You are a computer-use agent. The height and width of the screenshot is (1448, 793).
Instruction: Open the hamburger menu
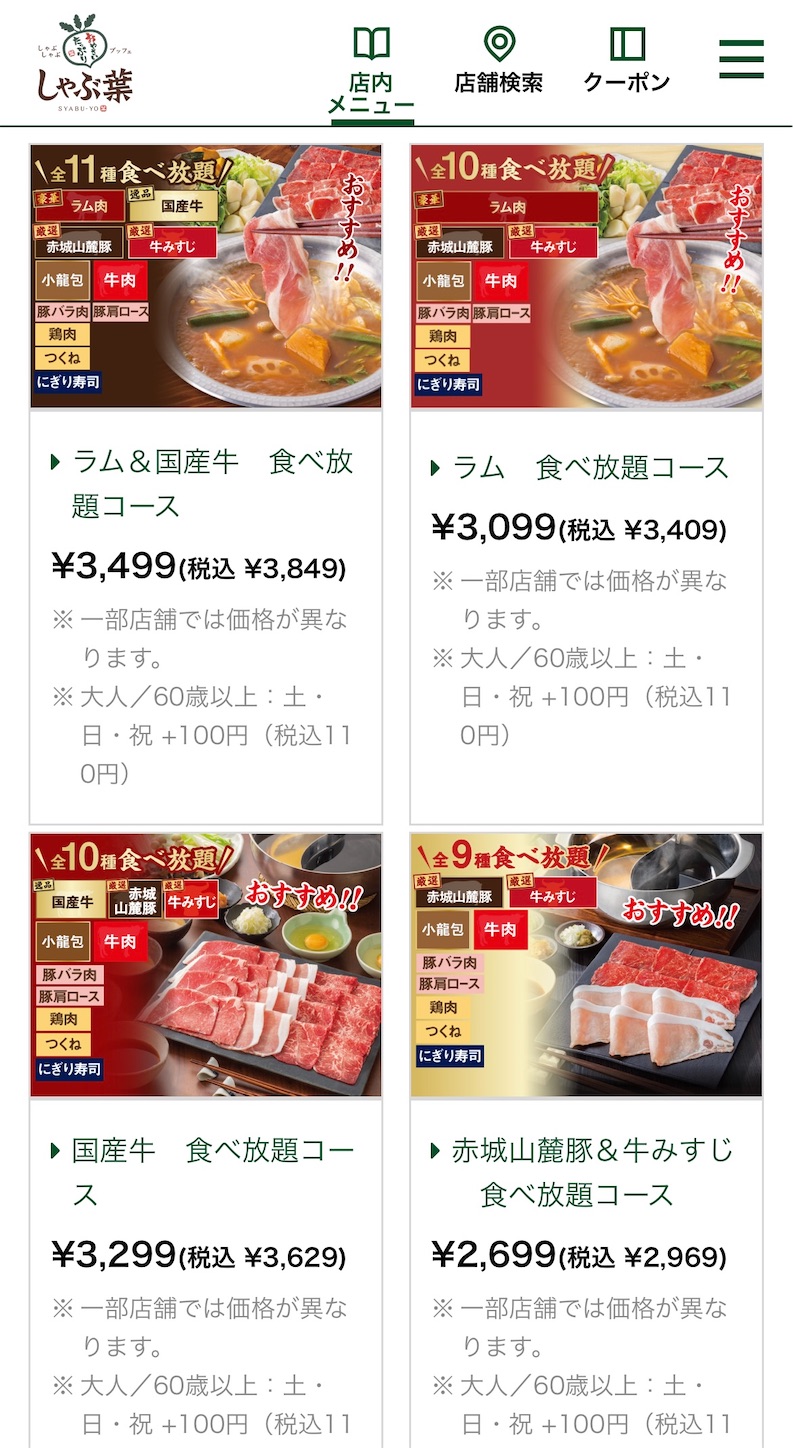pyautogui.click(x=741, y=60)
